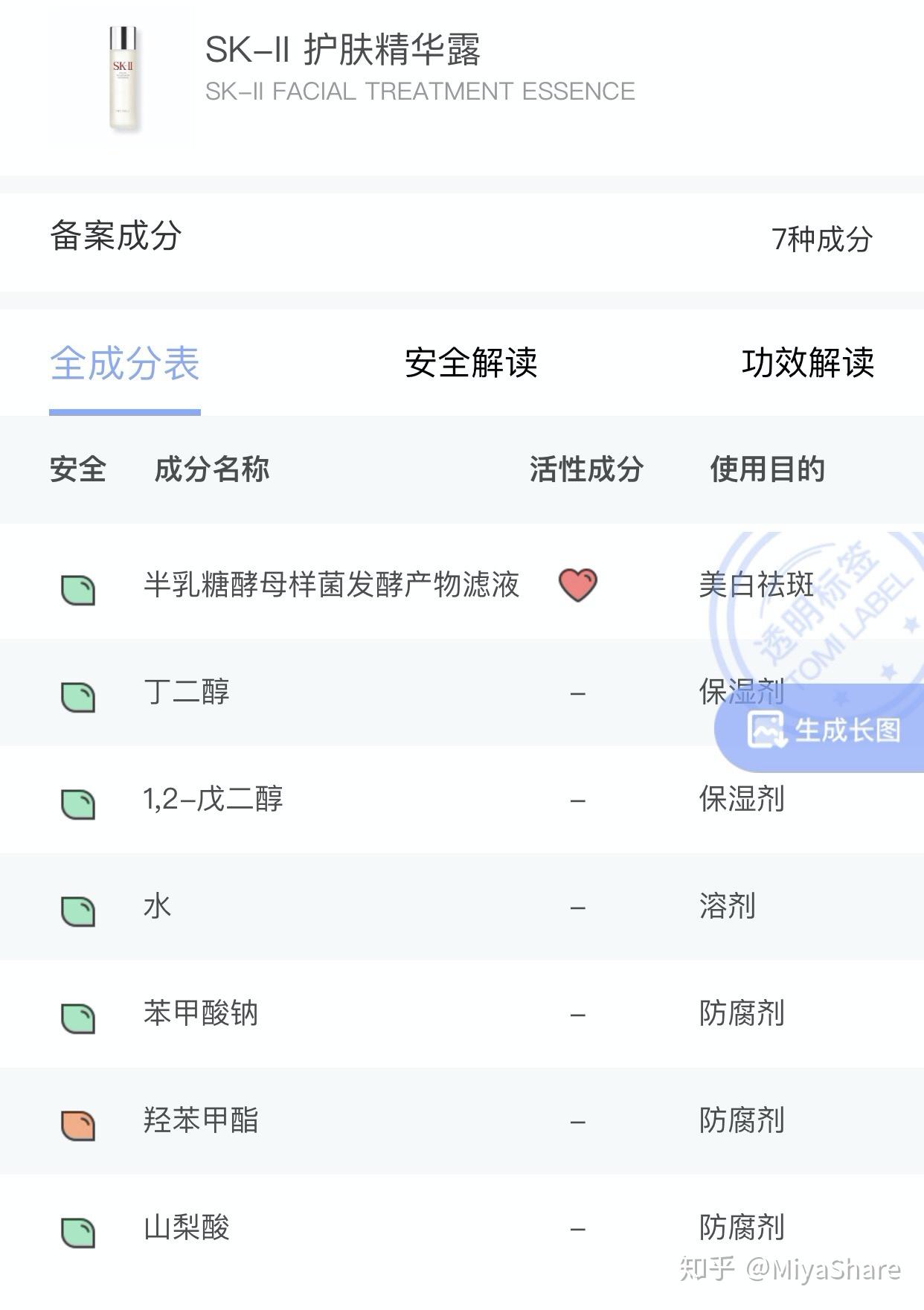Switch to the 功效解读 tab

tap(807, 363)
